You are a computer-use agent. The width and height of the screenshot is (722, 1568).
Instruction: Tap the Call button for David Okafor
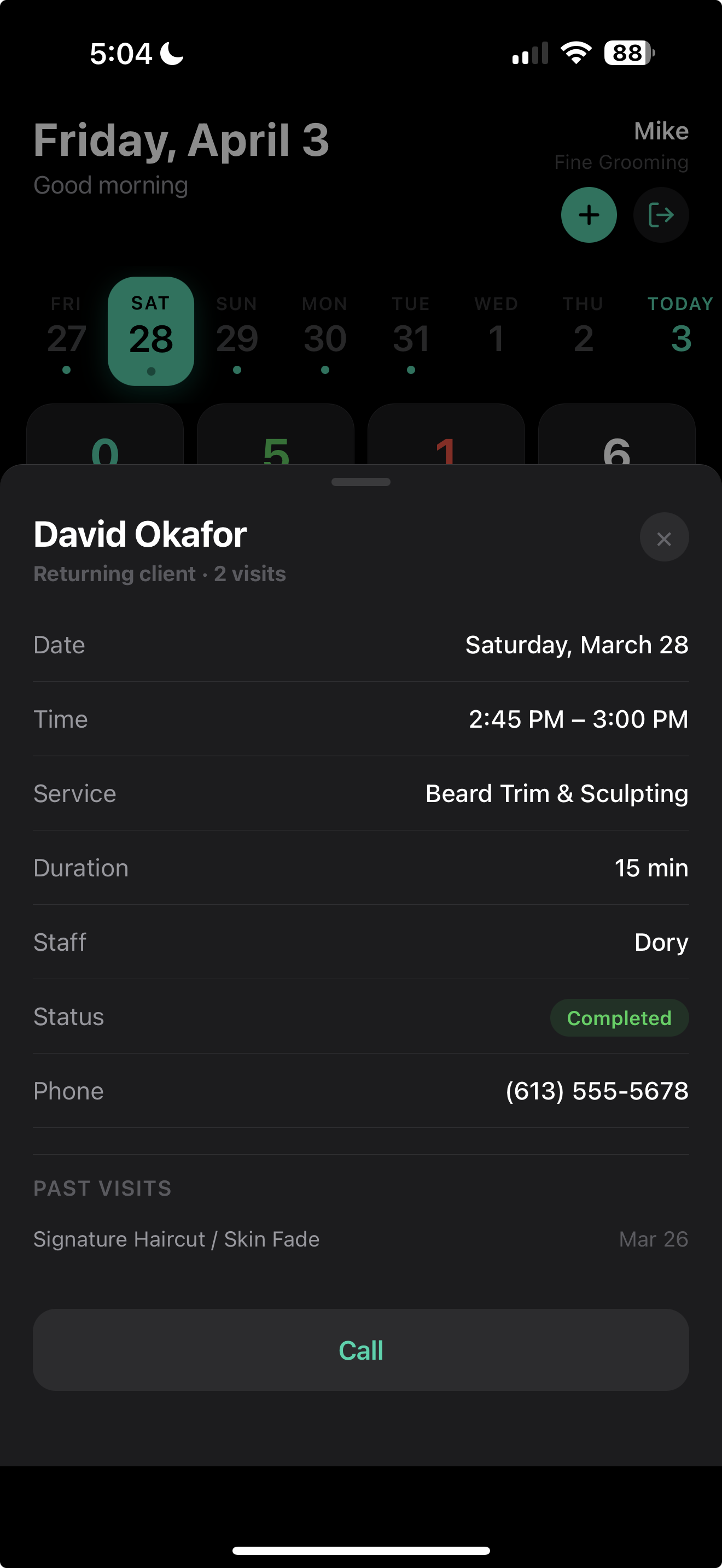(x=360, y=1349)
